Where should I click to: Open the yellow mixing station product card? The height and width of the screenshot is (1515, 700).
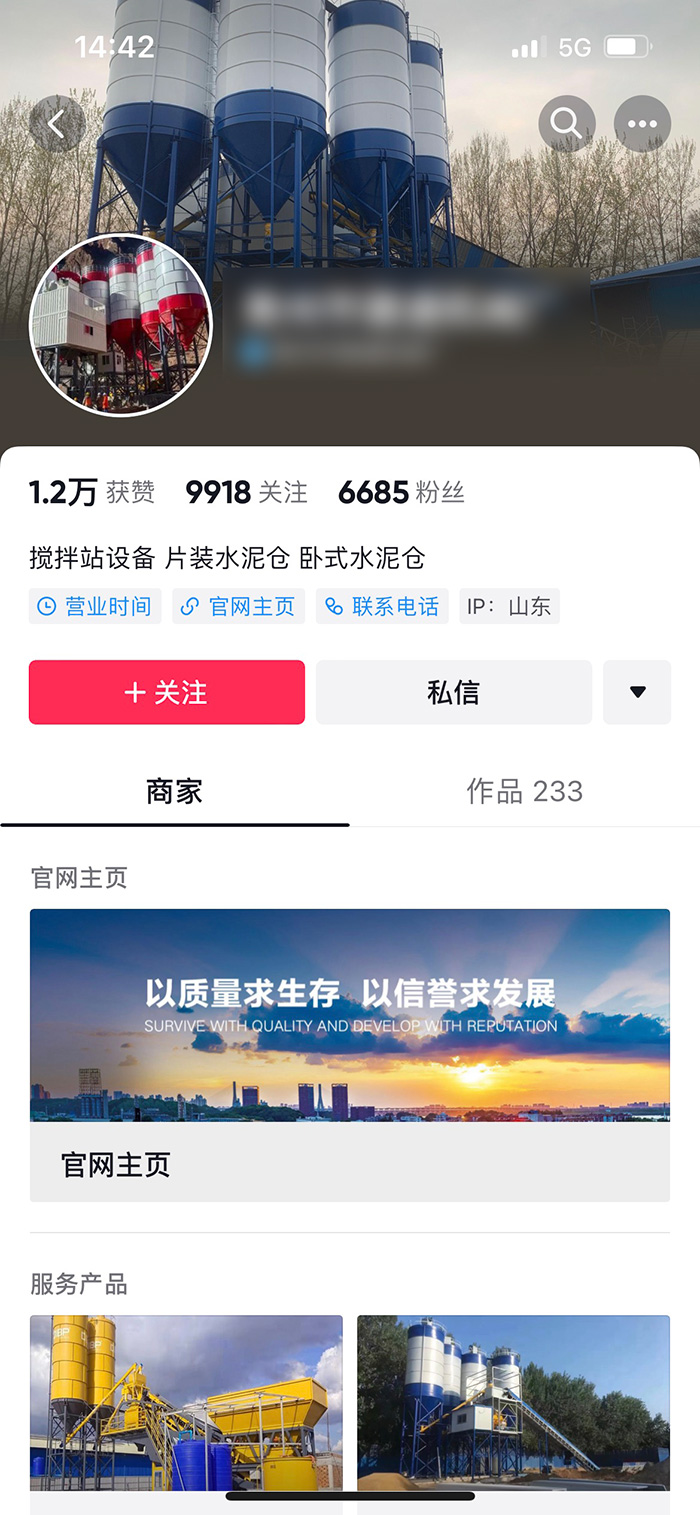186,1402
